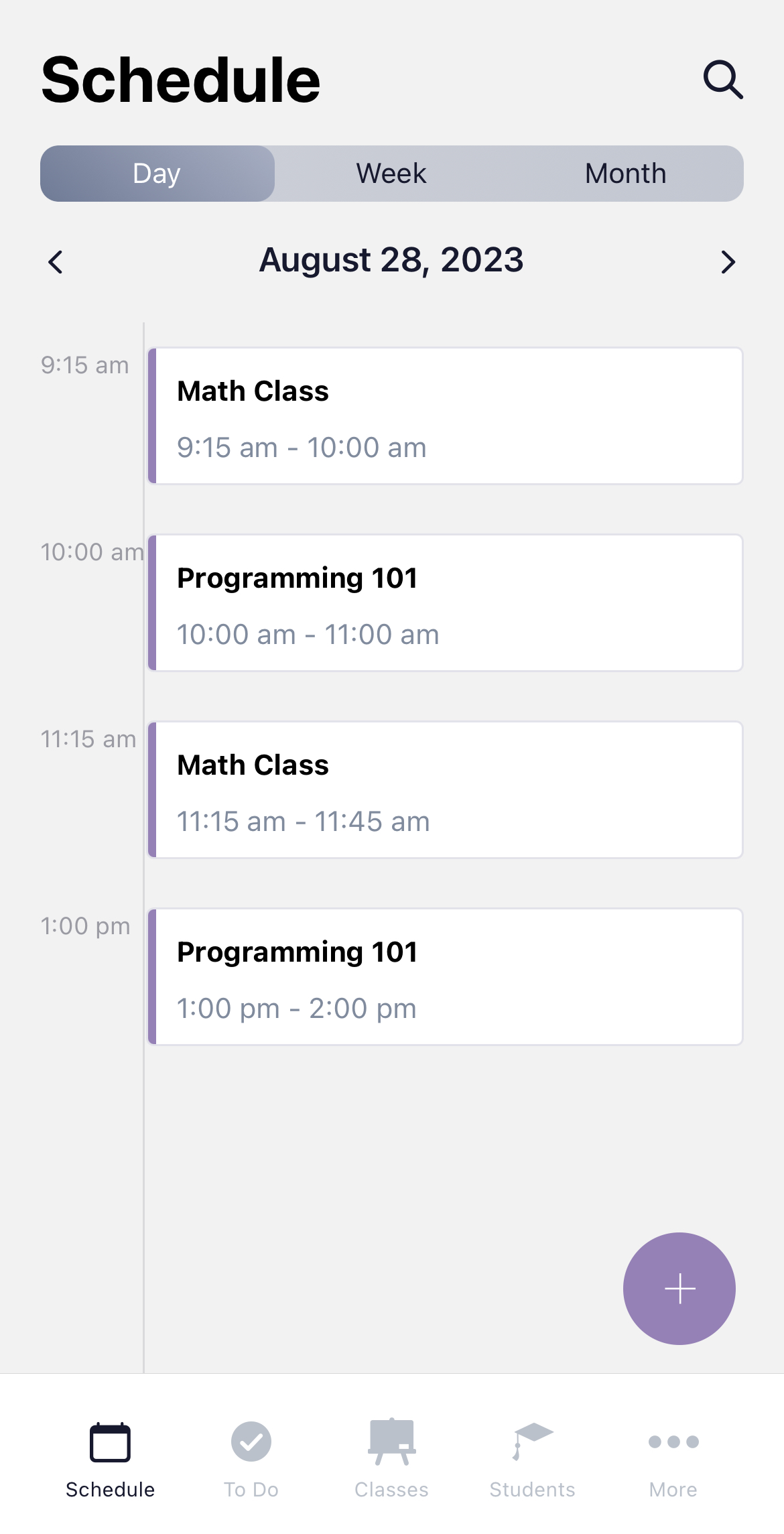Go to the next day with the right chevron
Viewport: 784px width, 1534px height.
click(728, 262)
